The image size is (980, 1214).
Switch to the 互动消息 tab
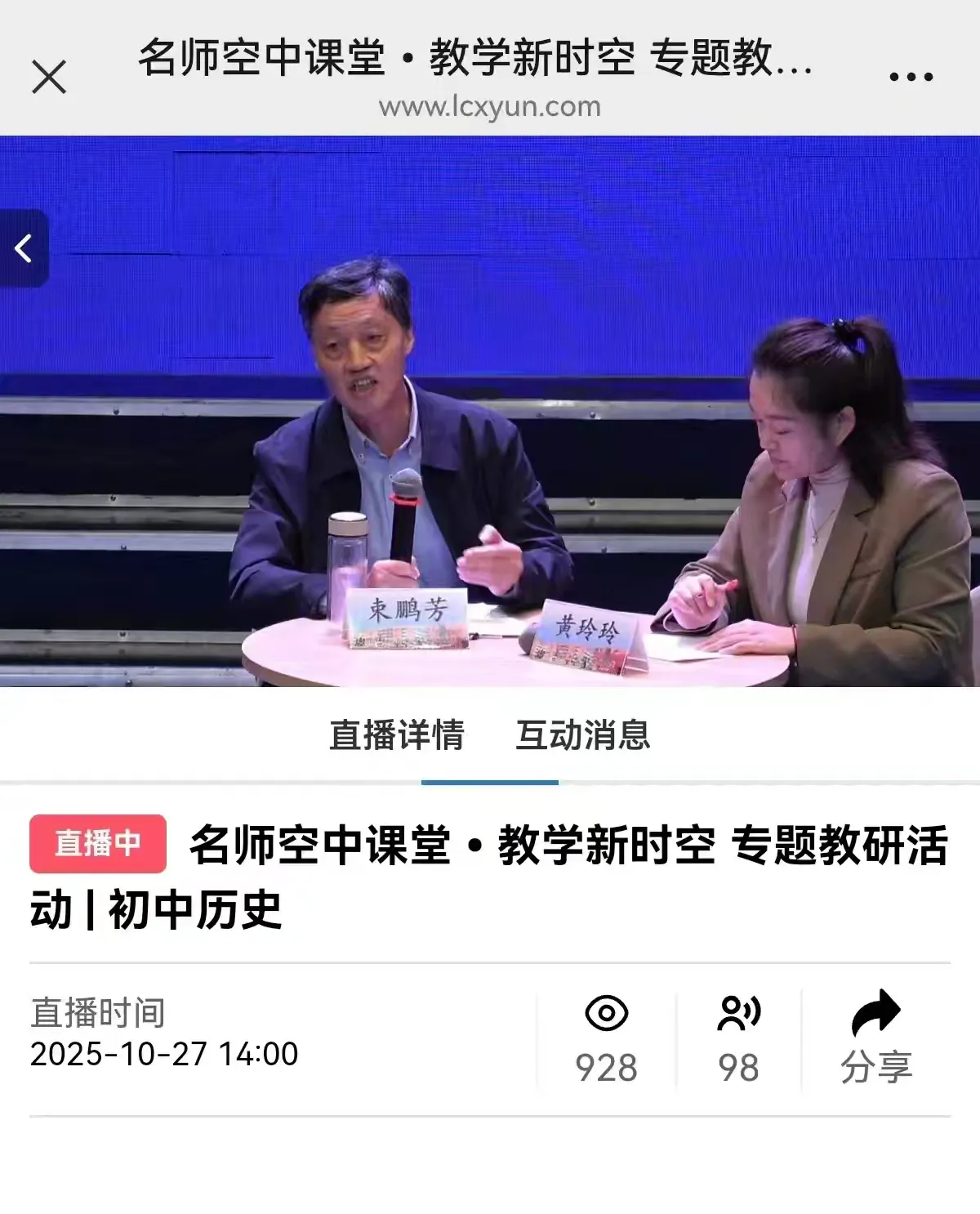click(x=582, y=735)
